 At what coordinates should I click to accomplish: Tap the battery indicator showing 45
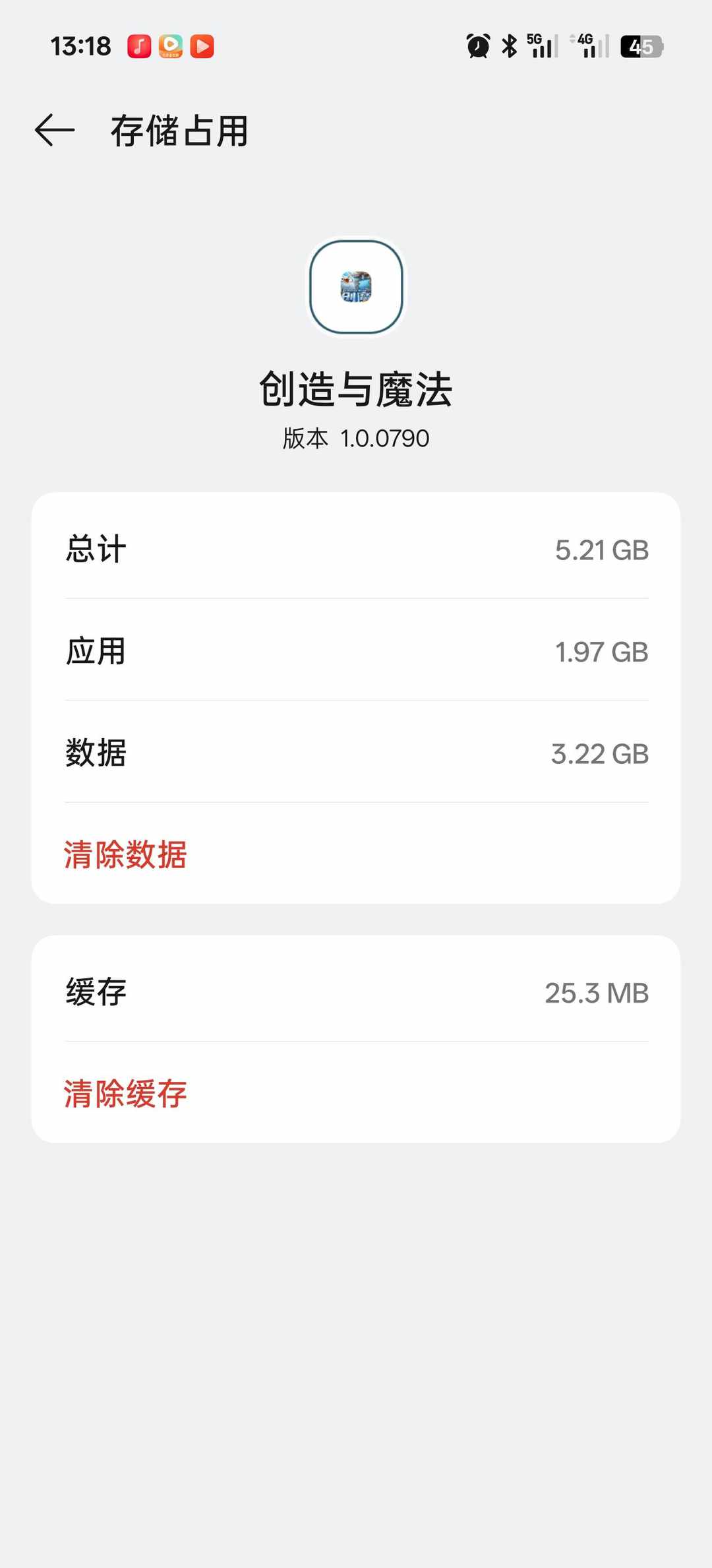641,47
